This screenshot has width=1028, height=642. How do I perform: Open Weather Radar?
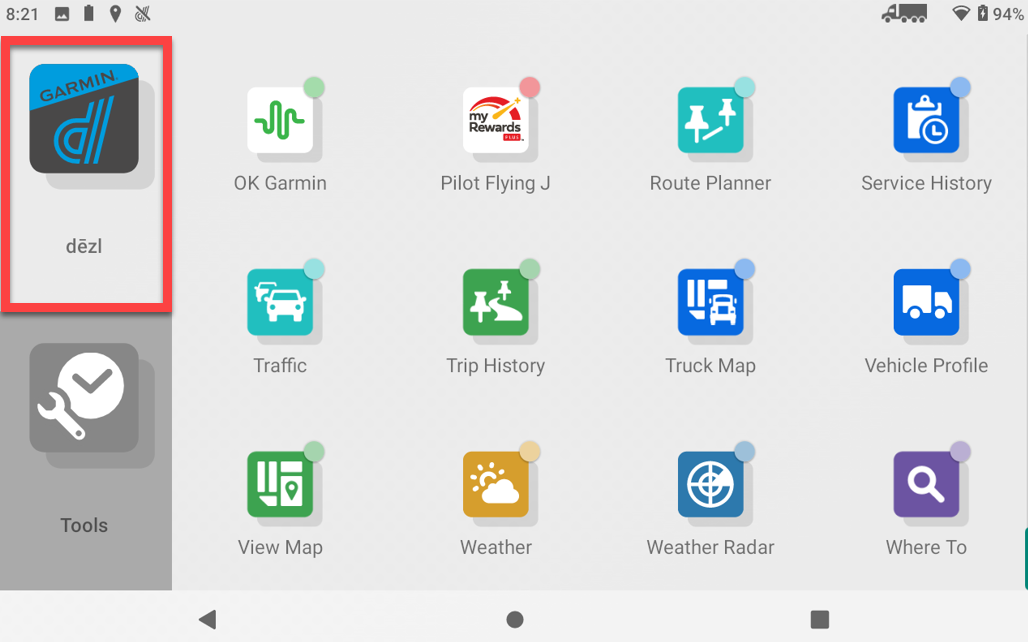click(710, 485)
